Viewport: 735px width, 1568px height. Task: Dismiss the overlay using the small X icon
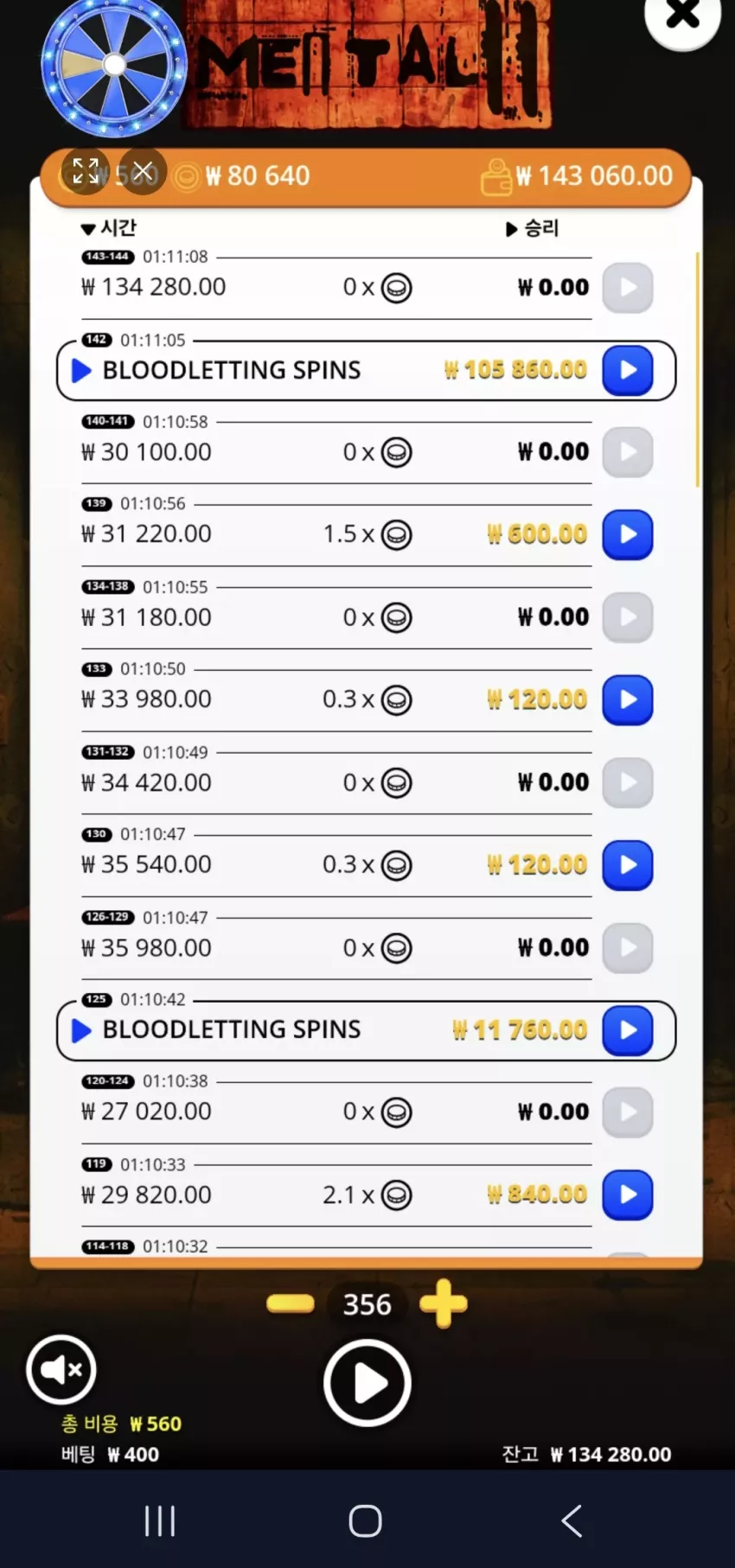pyautogui.click(x=143, y=170)
